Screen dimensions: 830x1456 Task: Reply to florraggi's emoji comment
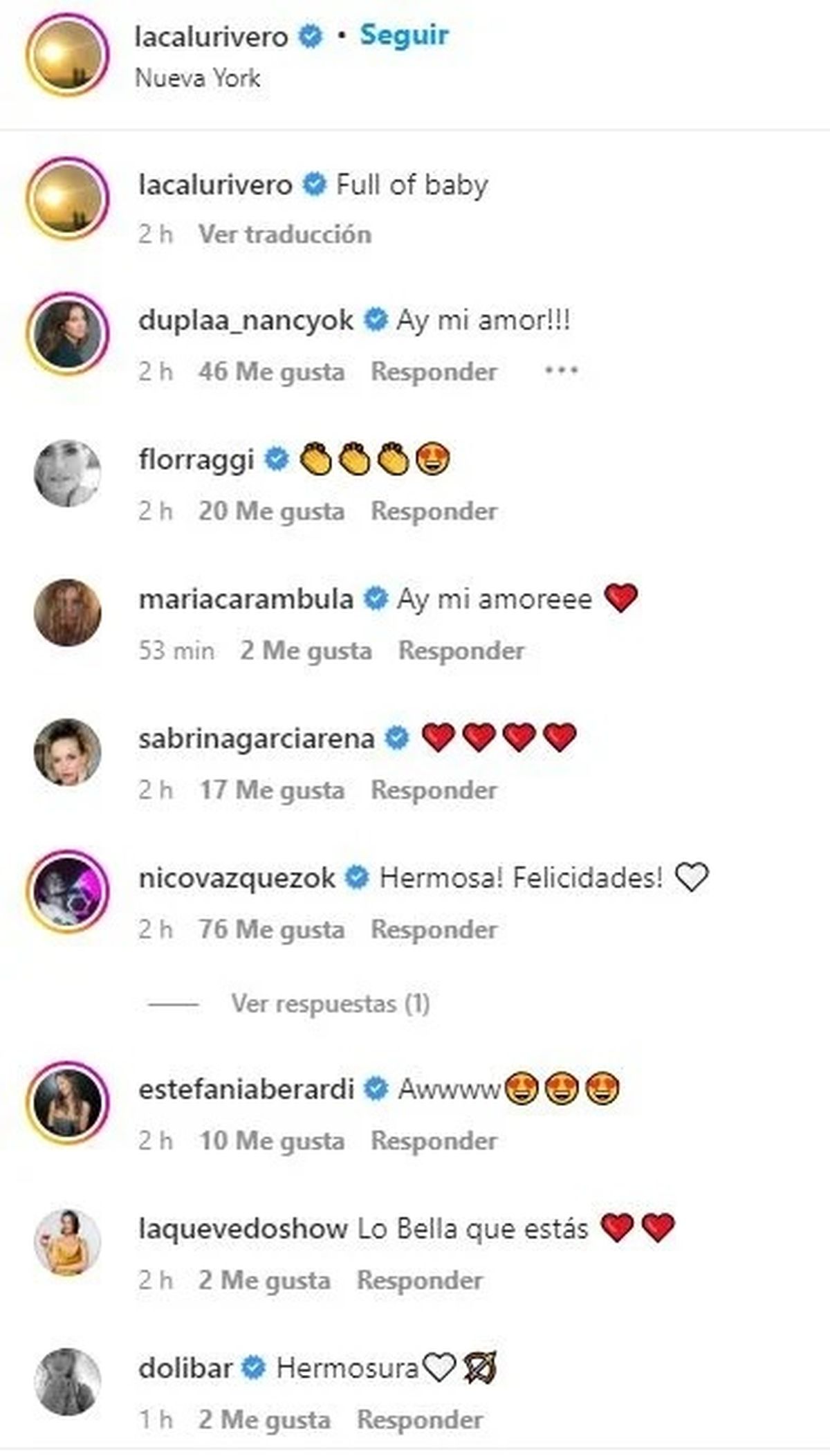[434, 511]
